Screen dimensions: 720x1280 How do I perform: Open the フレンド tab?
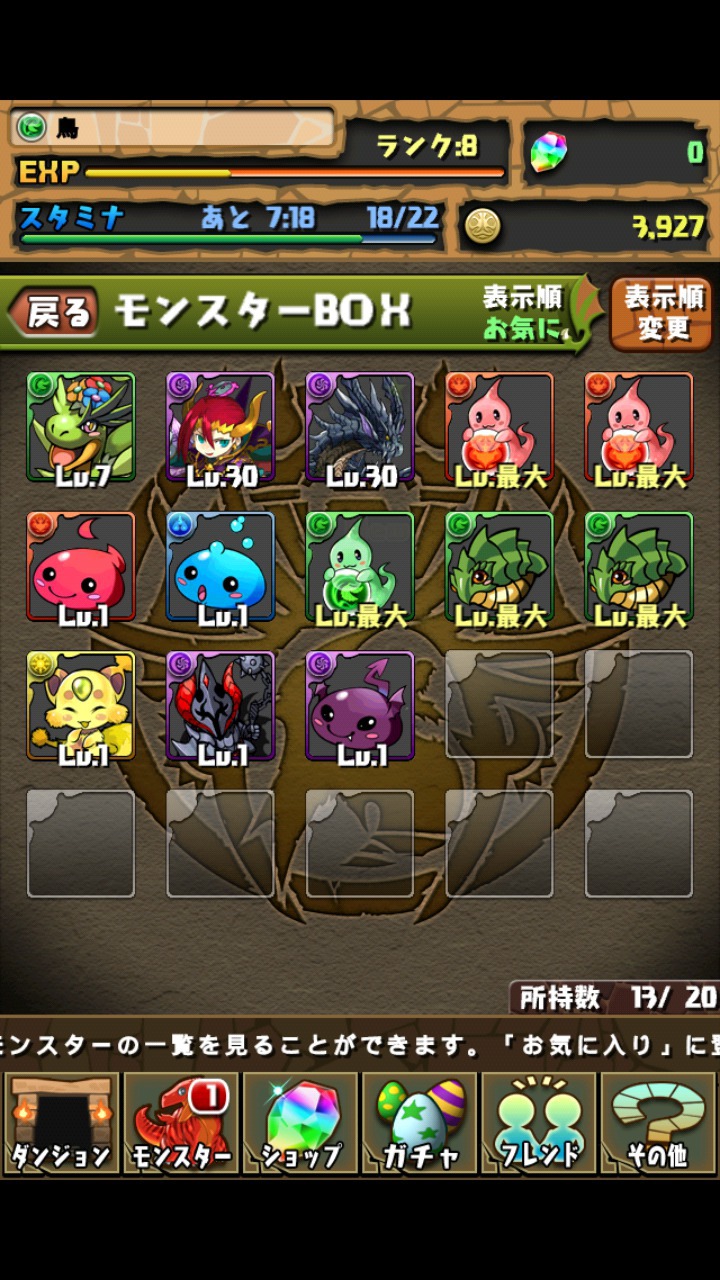(538, 1122)
